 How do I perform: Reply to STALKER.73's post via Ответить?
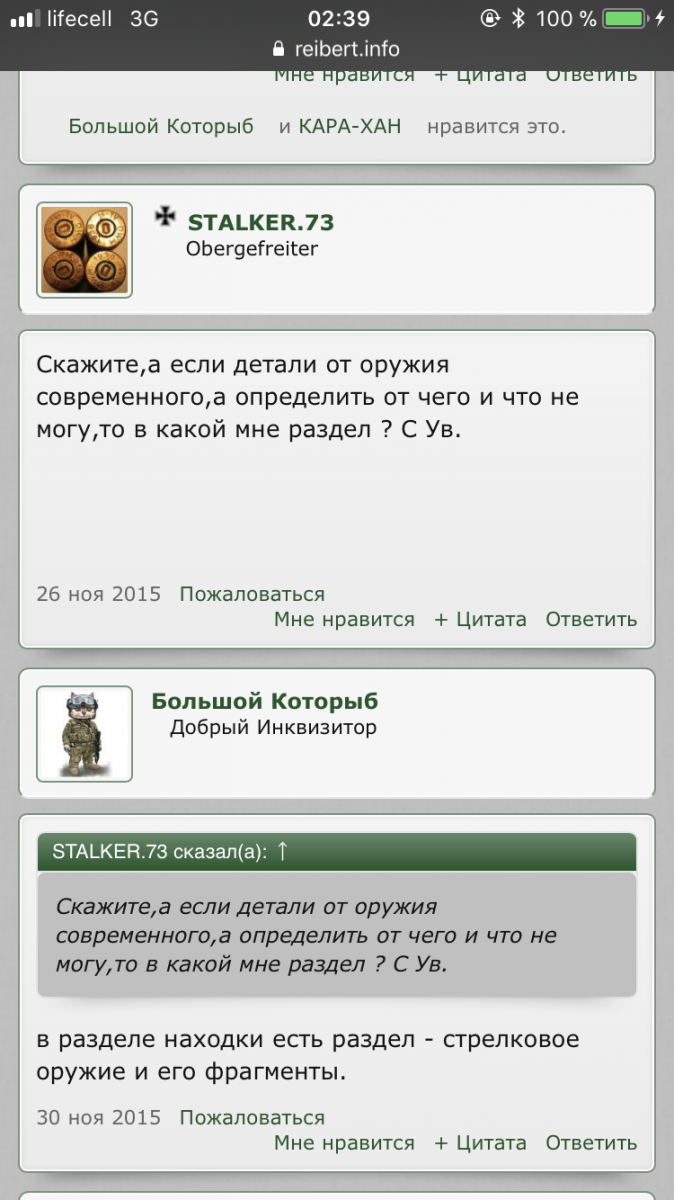click(x=591, y=619)
